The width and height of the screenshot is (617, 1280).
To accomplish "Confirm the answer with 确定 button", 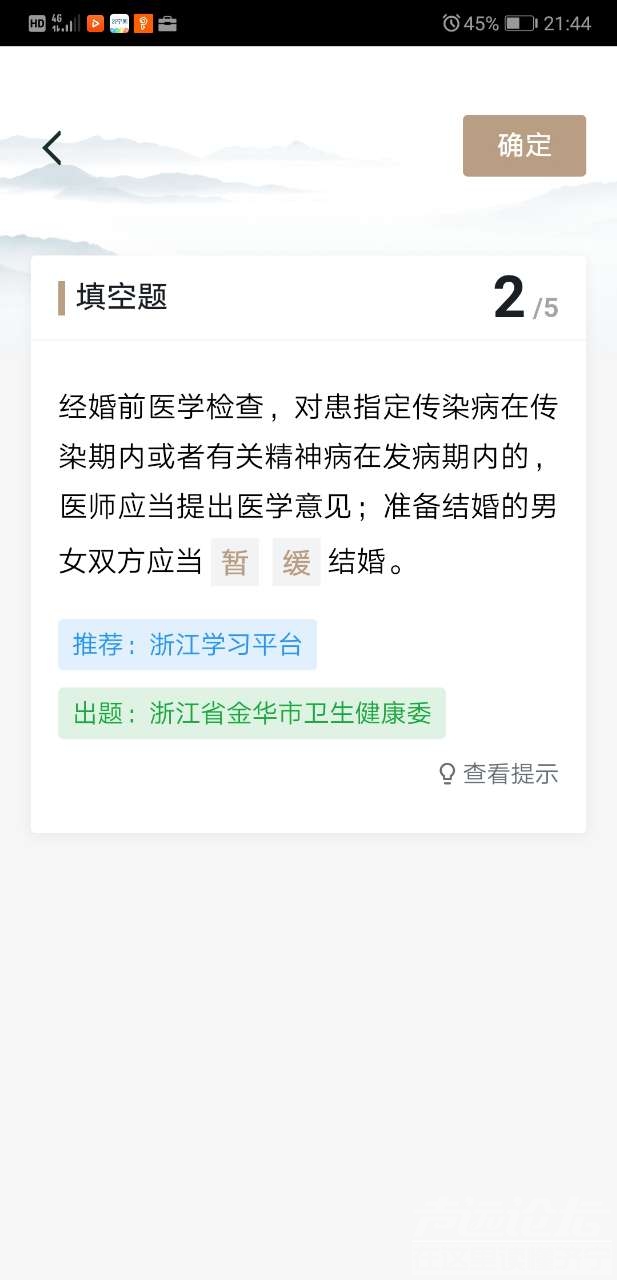I will pos(524,146).
